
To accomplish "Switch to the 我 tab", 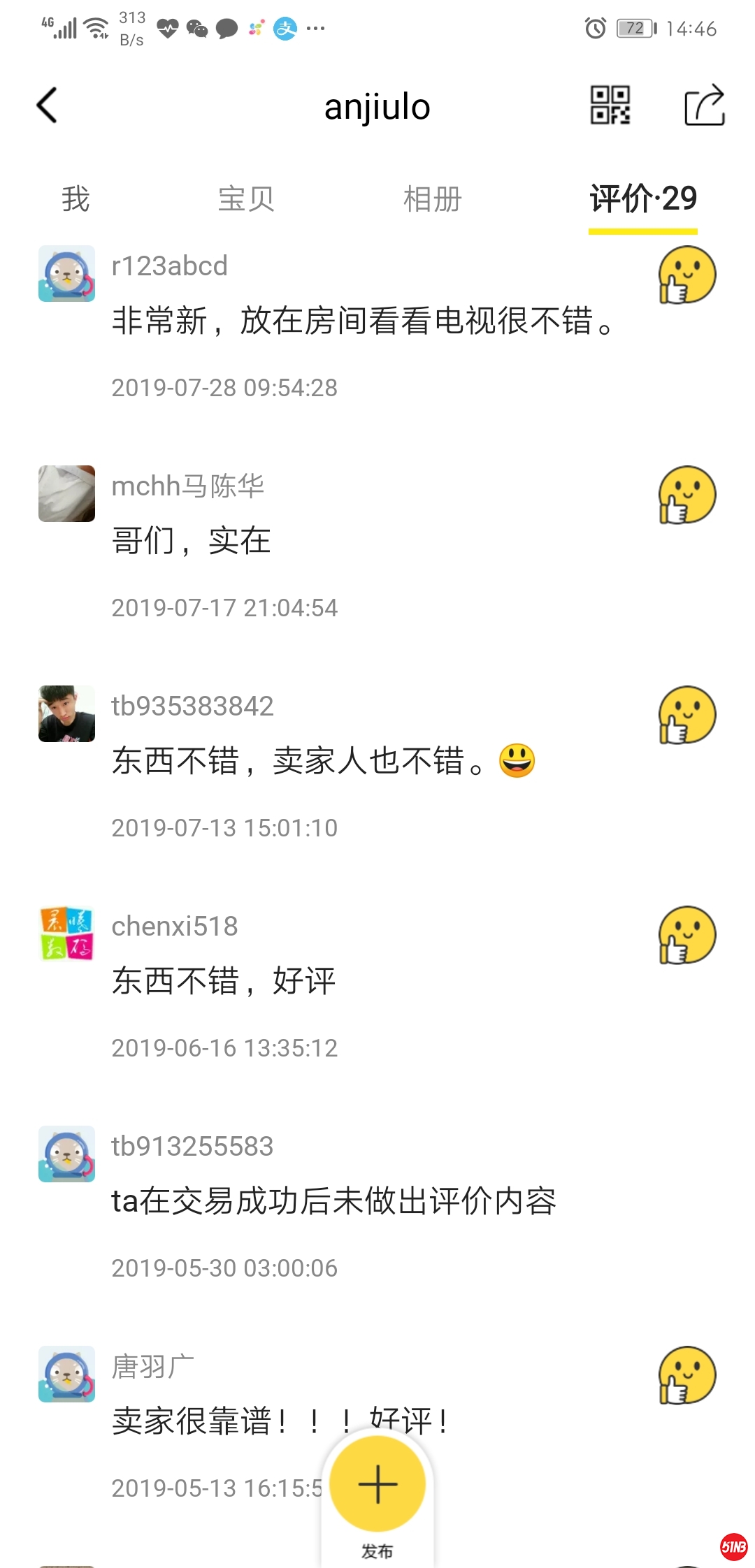I will coord(75,199).
